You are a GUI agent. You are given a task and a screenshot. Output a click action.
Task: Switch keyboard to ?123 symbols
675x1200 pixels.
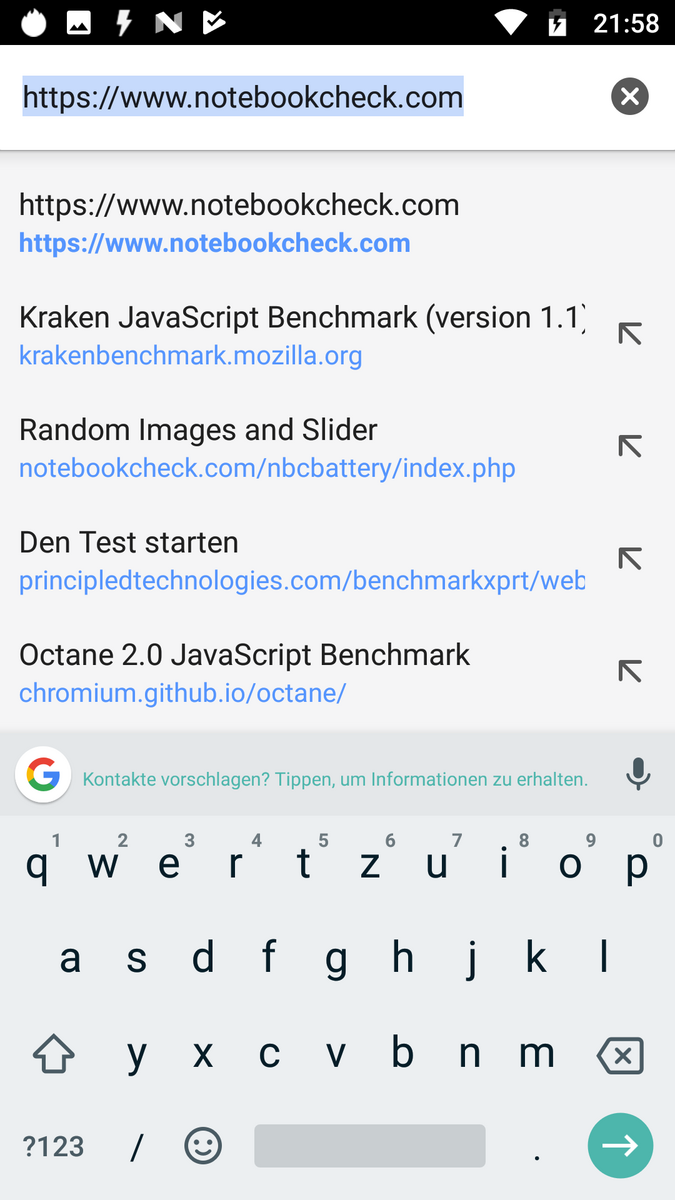(54, 1146)
